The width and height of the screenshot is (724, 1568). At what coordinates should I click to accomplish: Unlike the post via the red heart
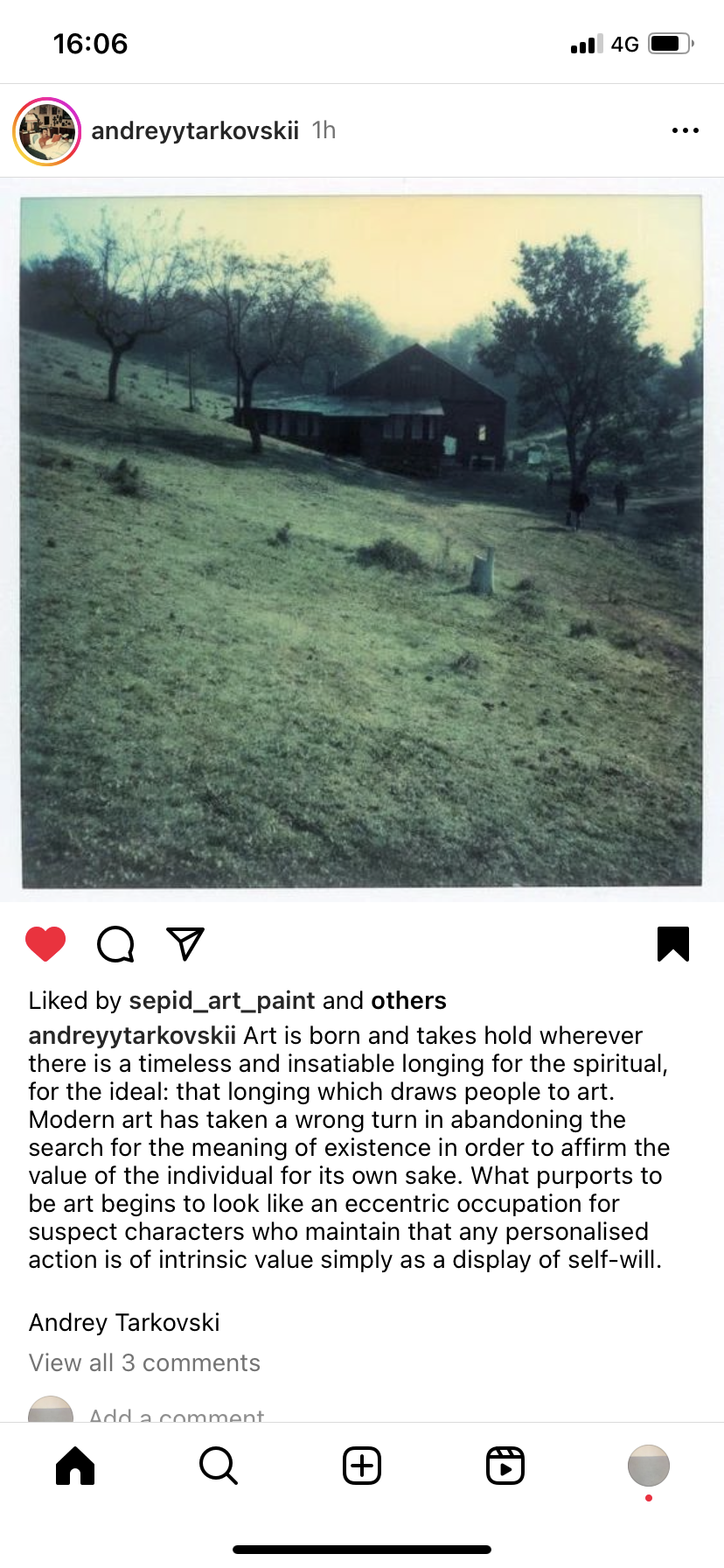pyautogui.click(x=45, y=944)
